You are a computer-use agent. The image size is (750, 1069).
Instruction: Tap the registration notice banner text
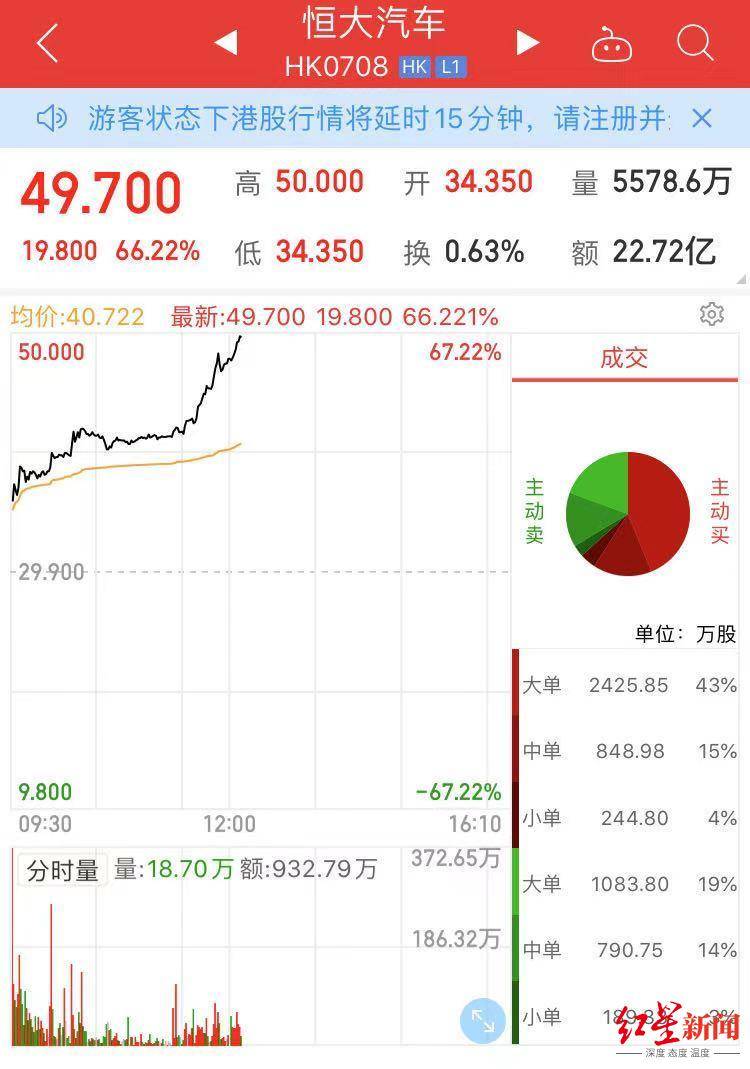378,119
